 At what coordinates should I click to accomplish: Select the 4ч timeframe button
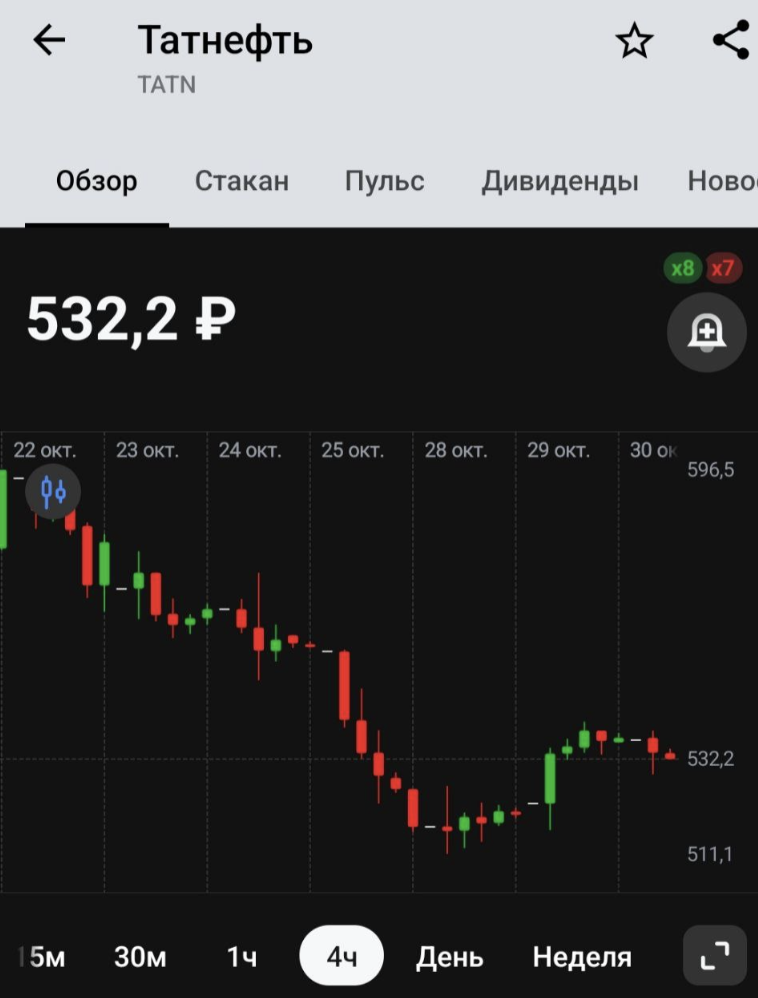(x=341, y=955)
